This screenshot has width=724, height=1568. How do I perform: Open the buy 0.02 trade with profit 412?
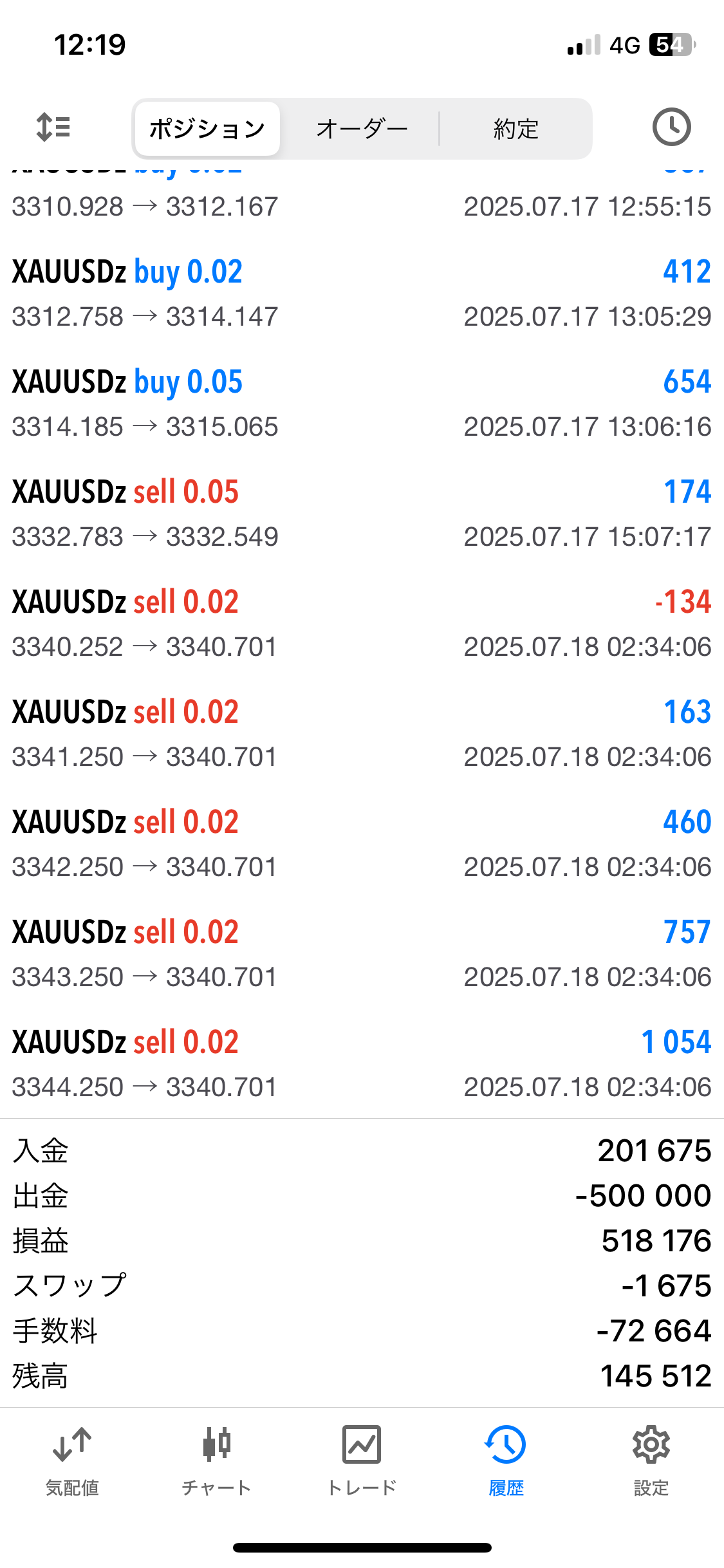tap(362, 294)
